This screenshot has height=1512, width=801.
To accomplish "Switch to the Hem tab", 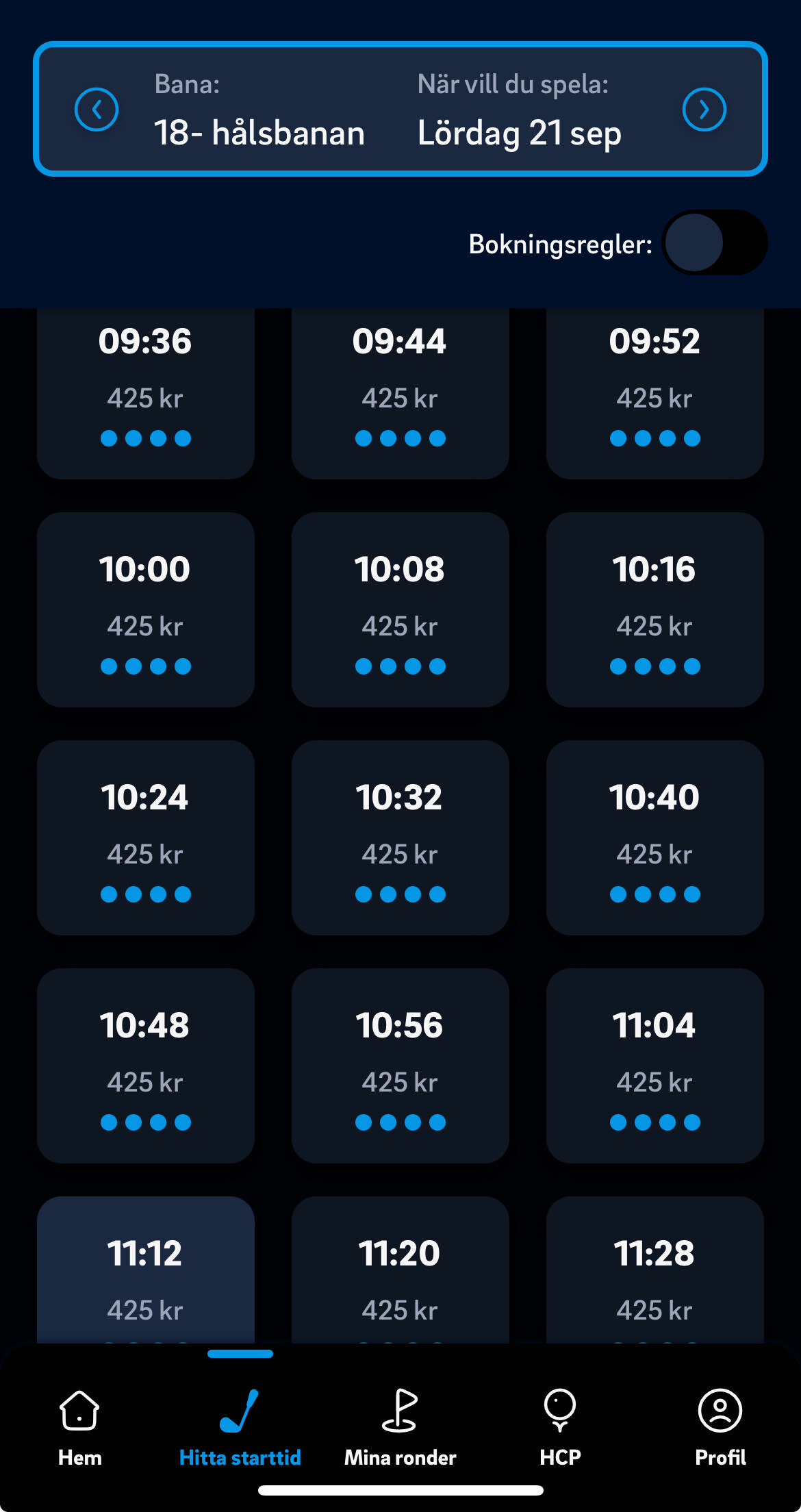I will (80, 1428).
